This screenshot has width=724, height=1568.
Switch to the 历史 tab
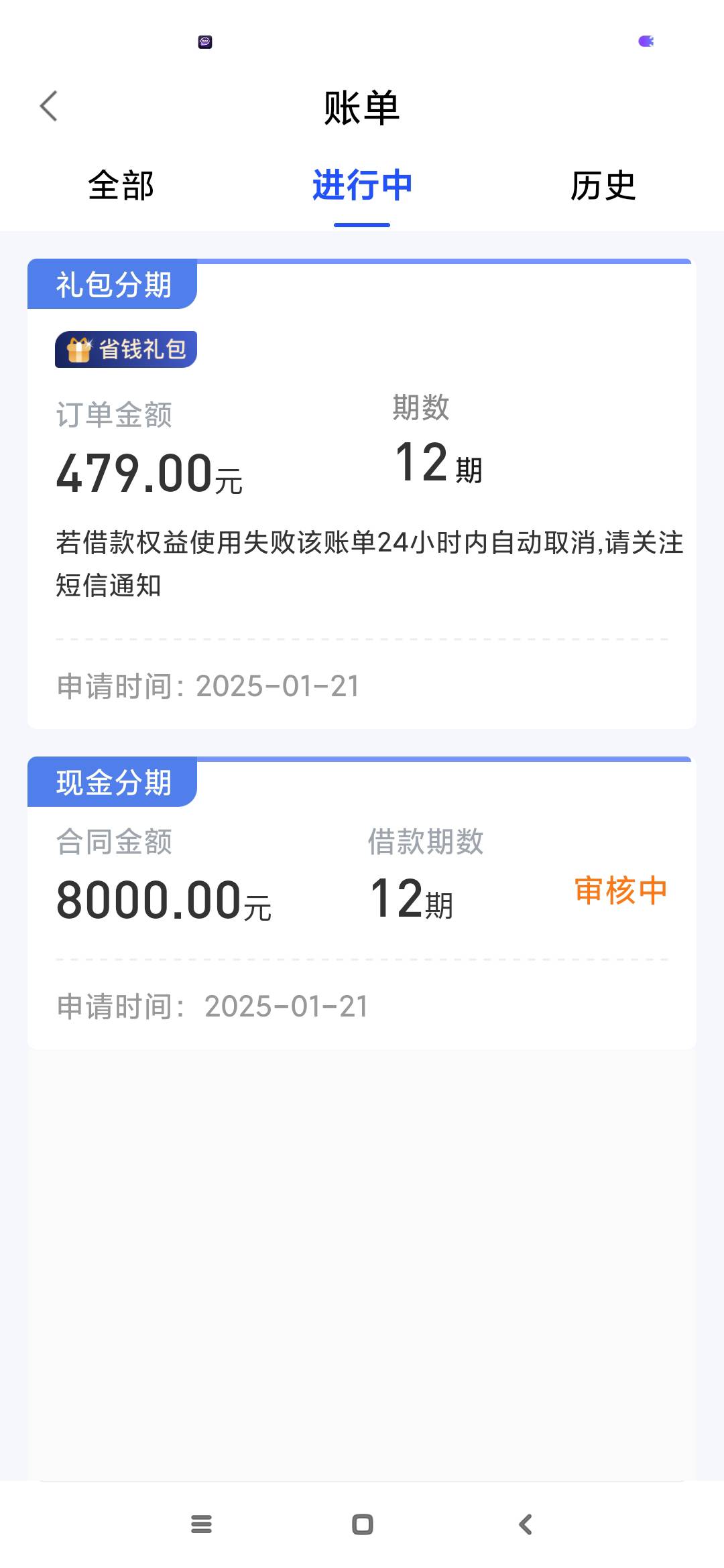603,186
